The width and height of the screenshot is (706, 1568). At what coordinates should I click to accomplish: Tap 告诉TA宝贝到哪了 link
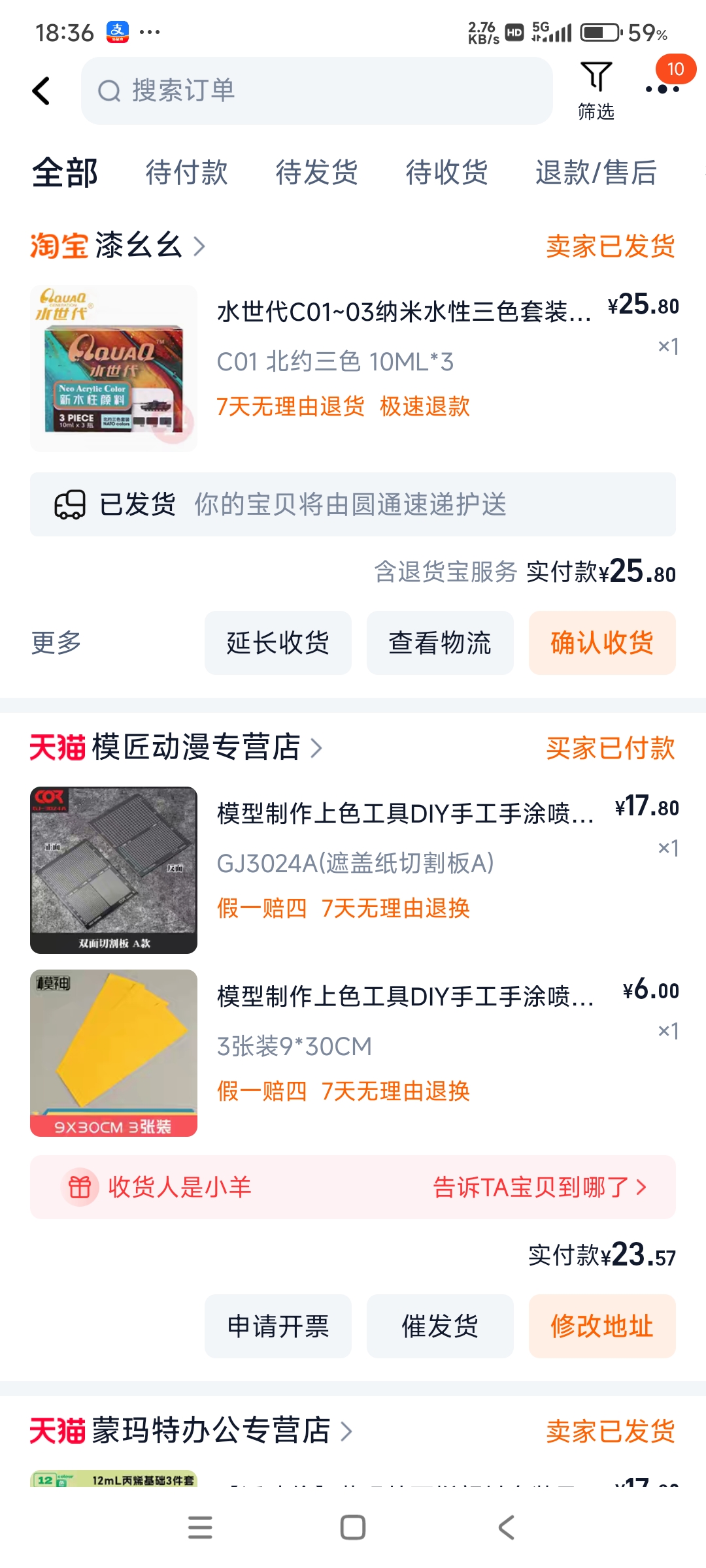tap(539, 1187)
